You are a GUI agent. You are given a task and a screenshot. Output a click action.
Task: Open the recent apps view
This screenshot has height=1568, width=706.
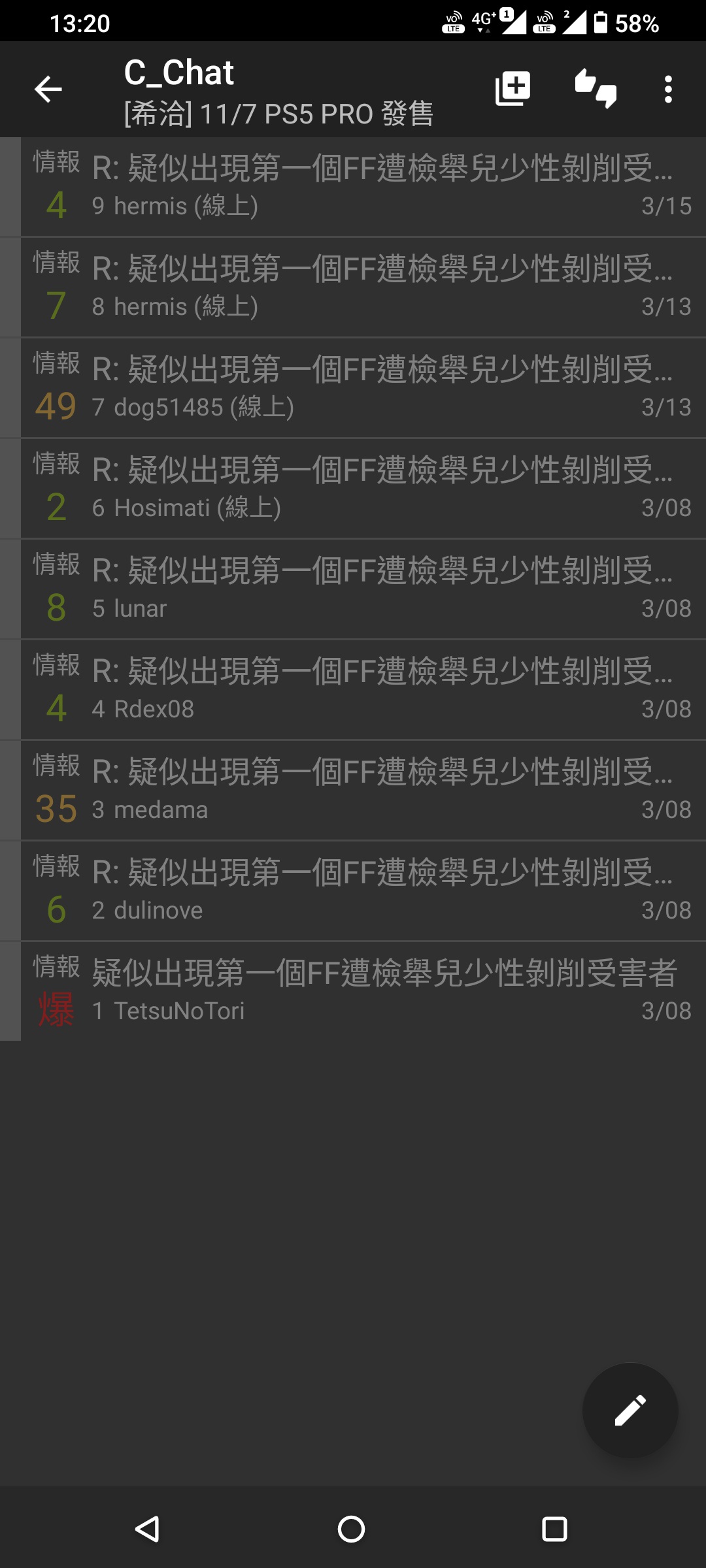coord(554,1529)
